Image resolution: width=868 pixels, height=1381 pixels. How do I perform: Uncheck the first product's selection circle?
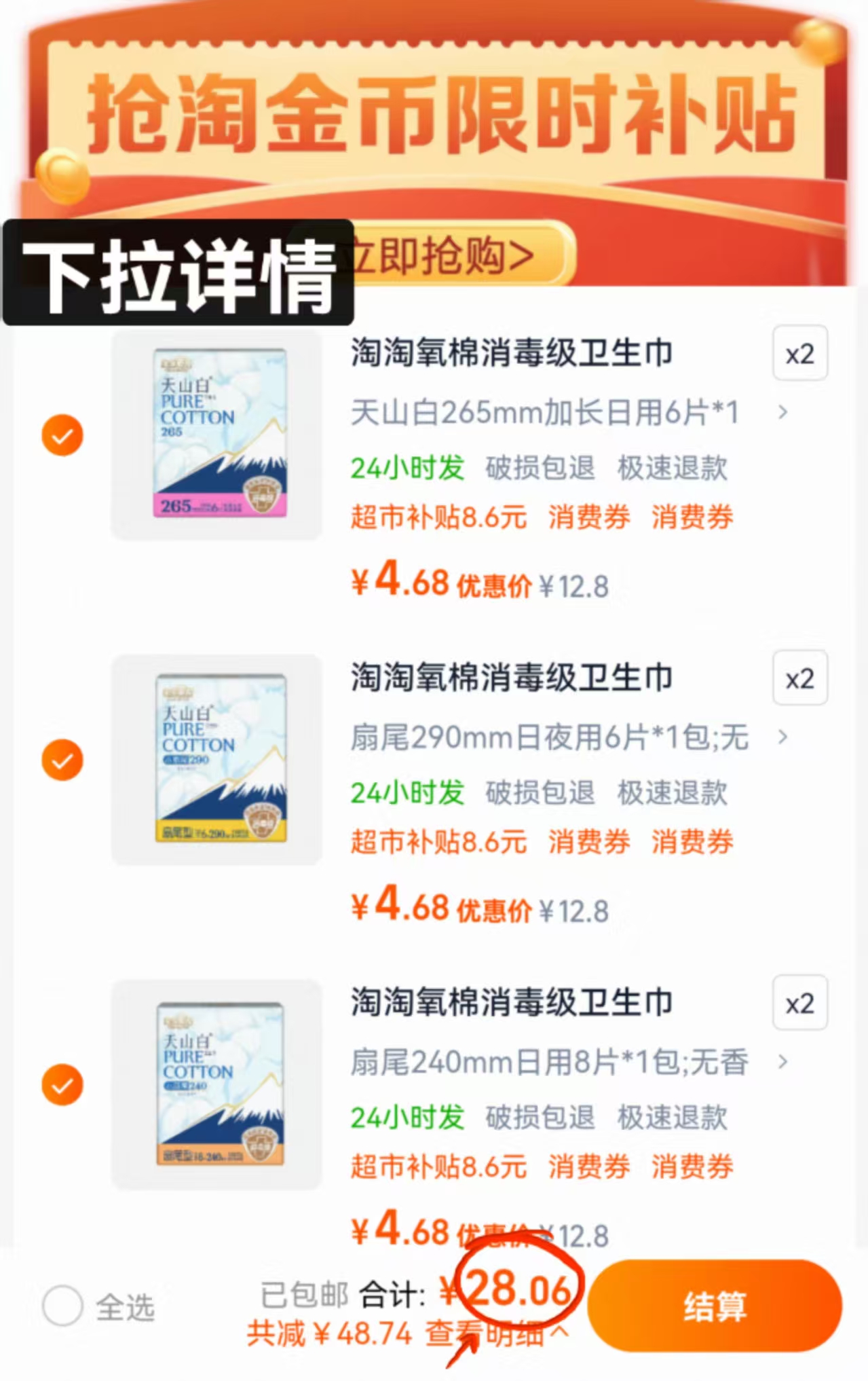coord(62,435)
